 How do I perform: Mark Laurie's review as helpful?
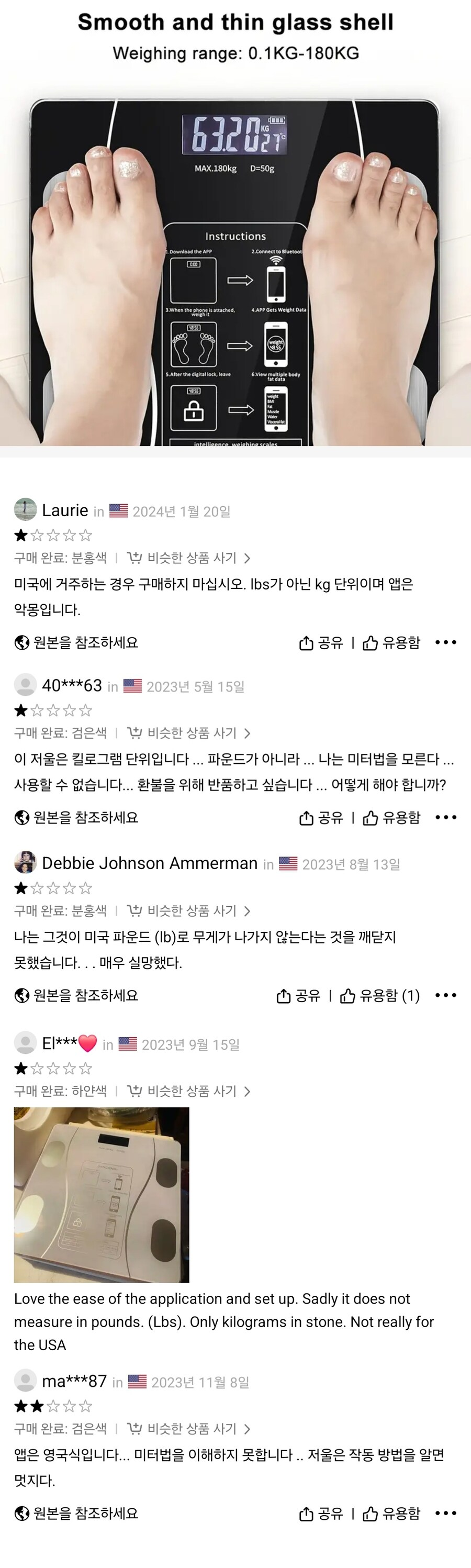click(x=391, y=643)
